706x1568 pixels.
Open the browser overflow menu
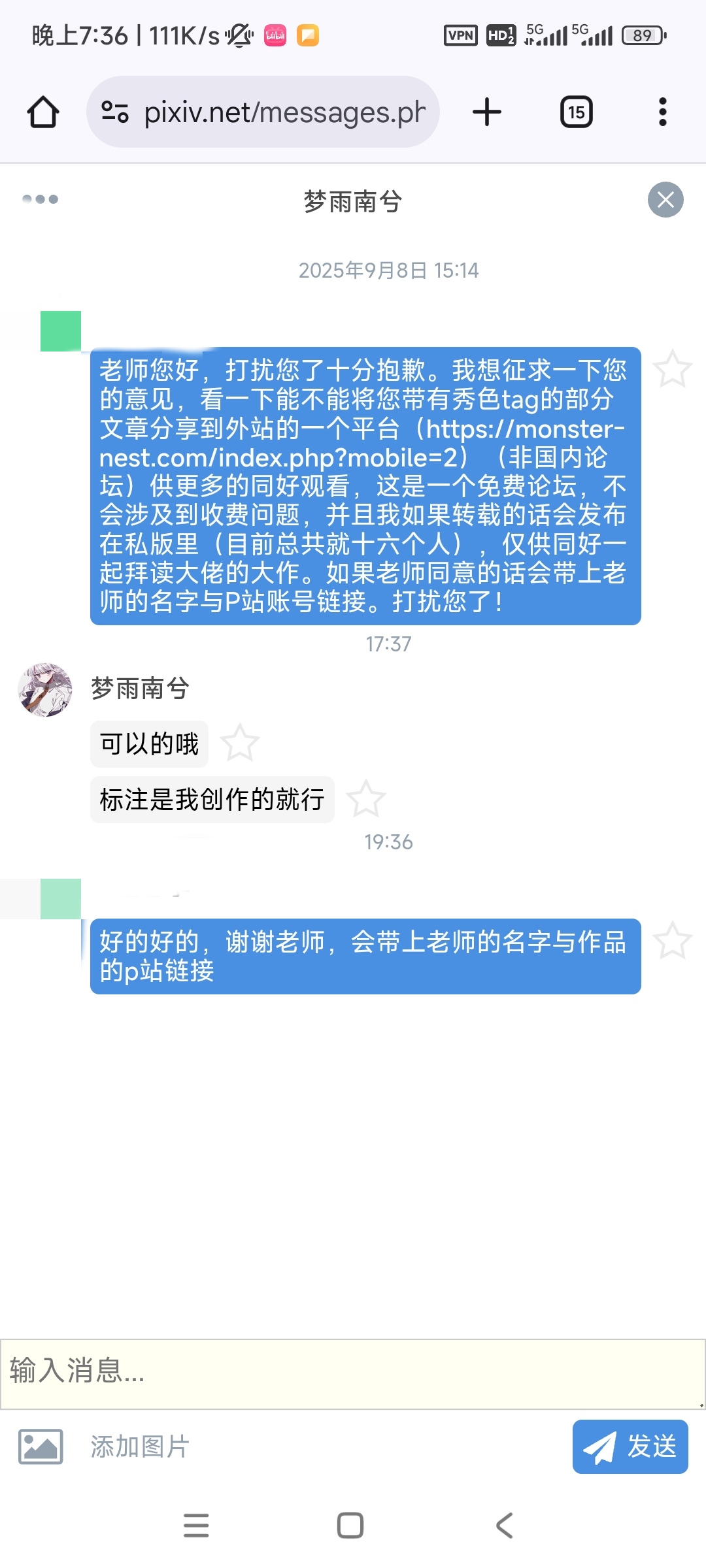[662, 112]
